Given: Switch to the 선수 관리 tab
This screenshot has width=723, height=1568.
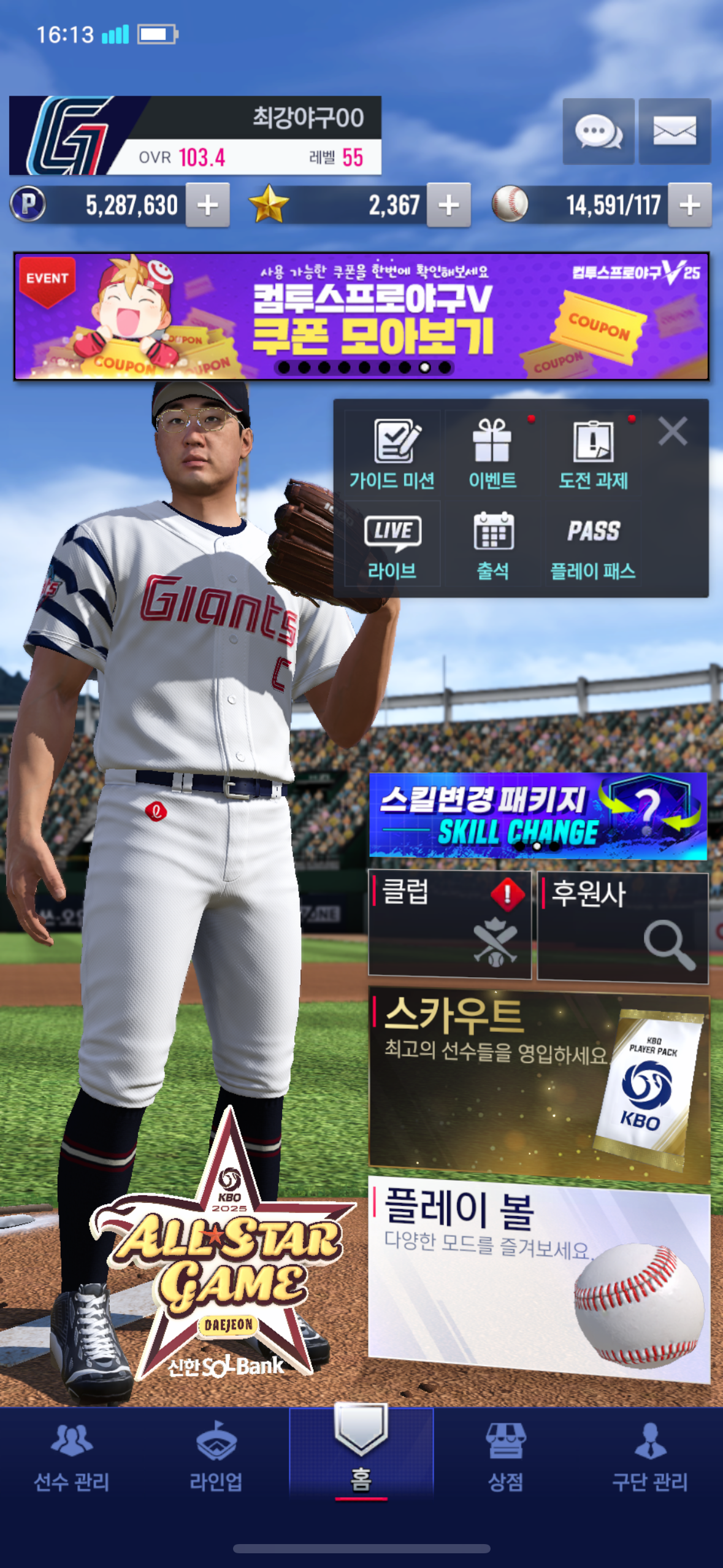Looking at the screenshot, I should 72,1458.
